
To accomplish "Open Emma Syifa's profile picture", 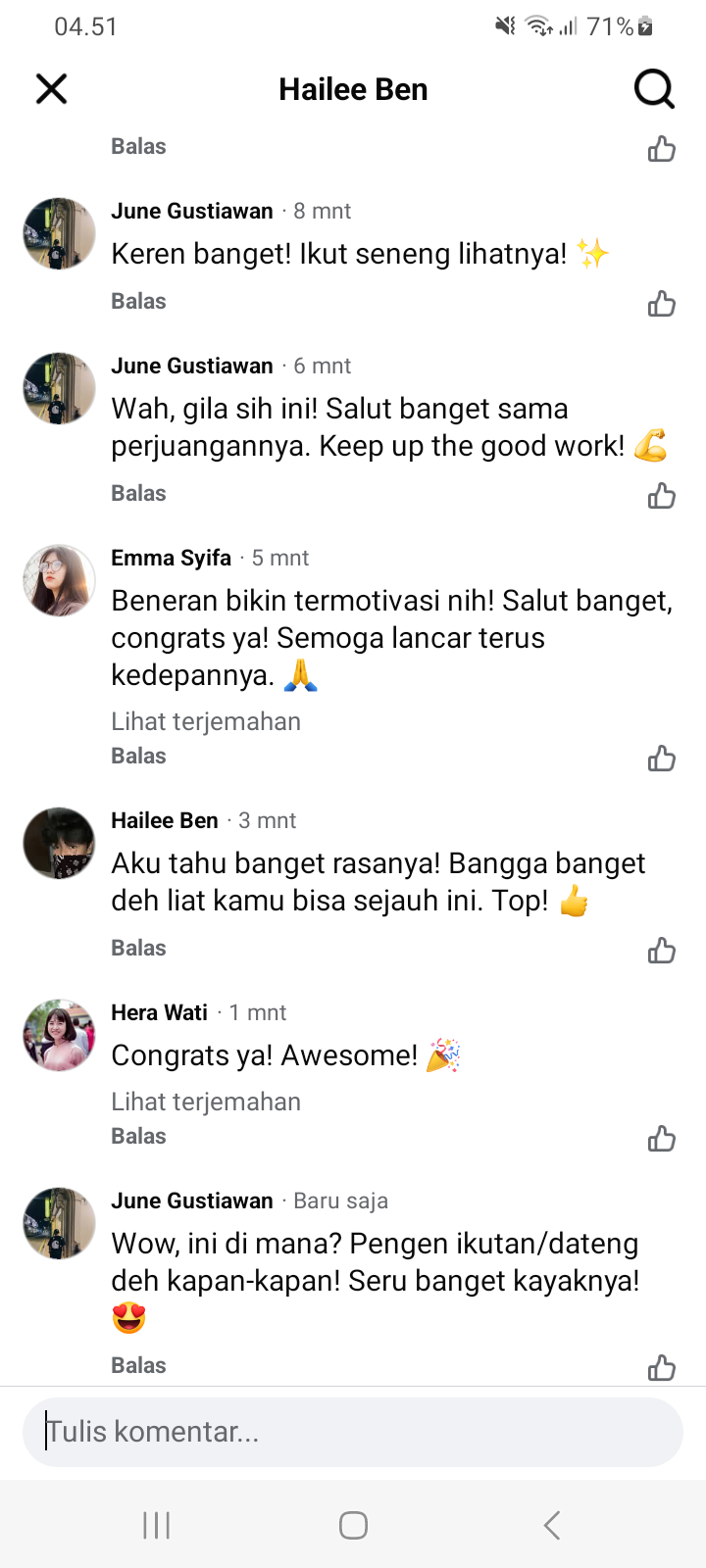I will pyautogui.click(x=59, y=580).
